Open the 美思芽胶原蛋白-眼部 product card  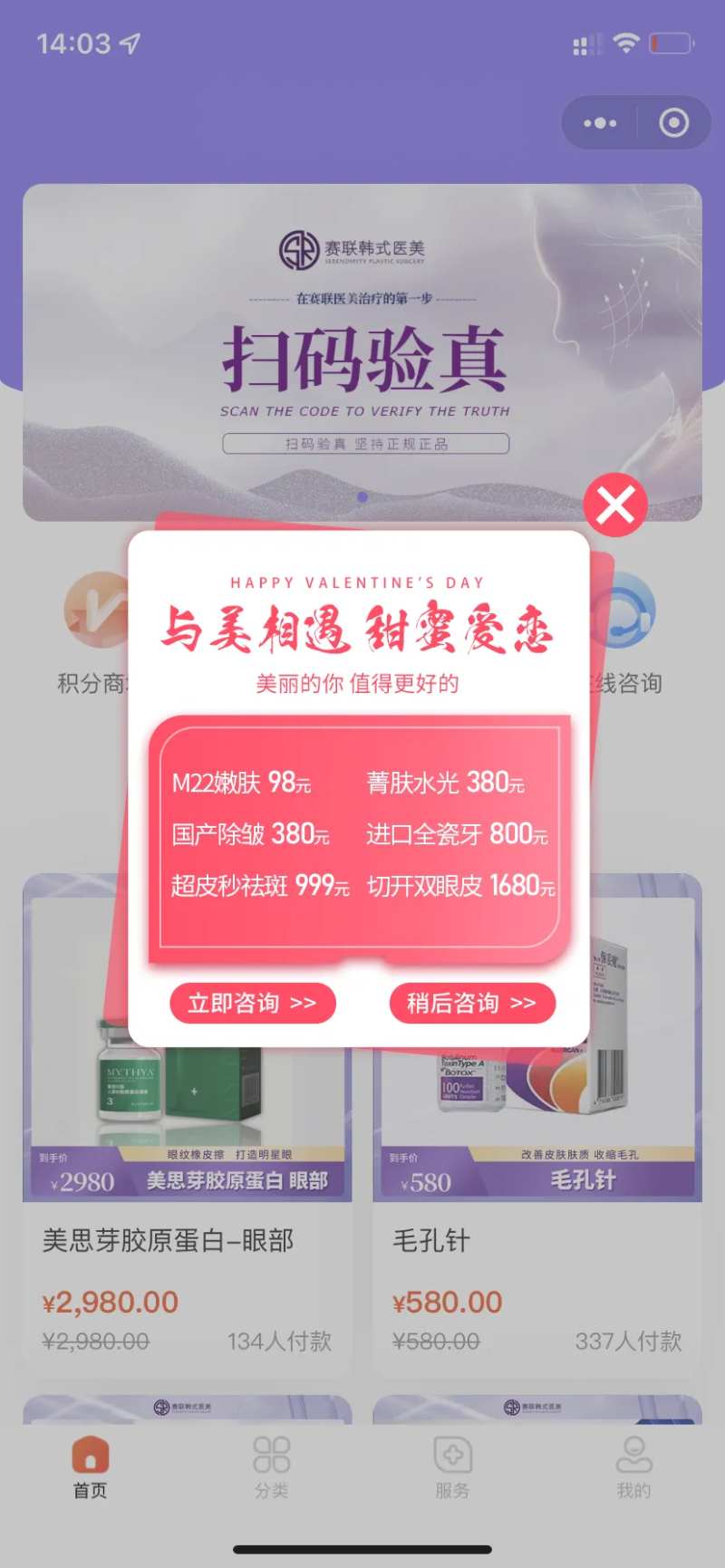pyautogui.click(x=187, y=1126)
